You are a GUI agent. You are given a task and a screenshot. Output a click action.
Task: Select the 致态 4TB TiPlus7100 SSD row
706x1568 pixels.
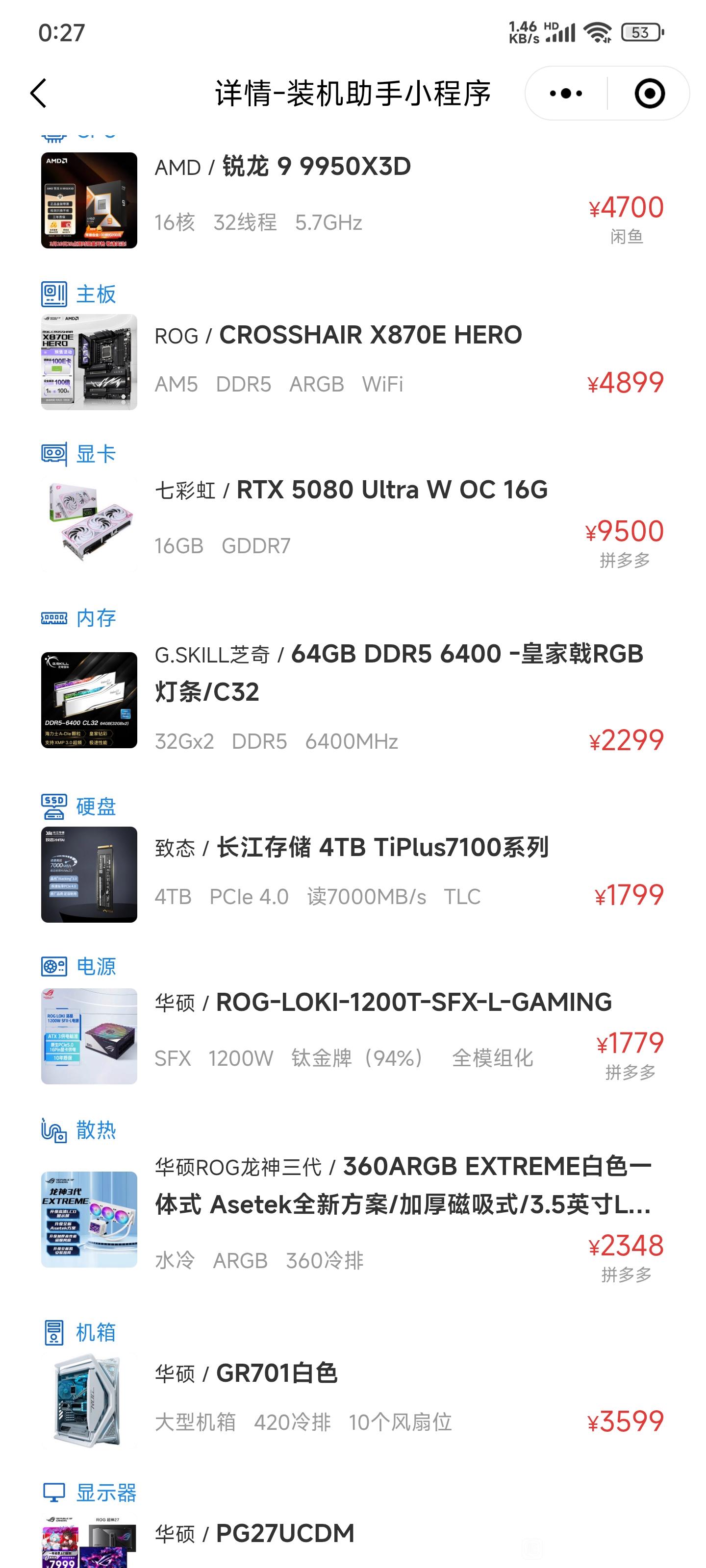pos(353,874)
